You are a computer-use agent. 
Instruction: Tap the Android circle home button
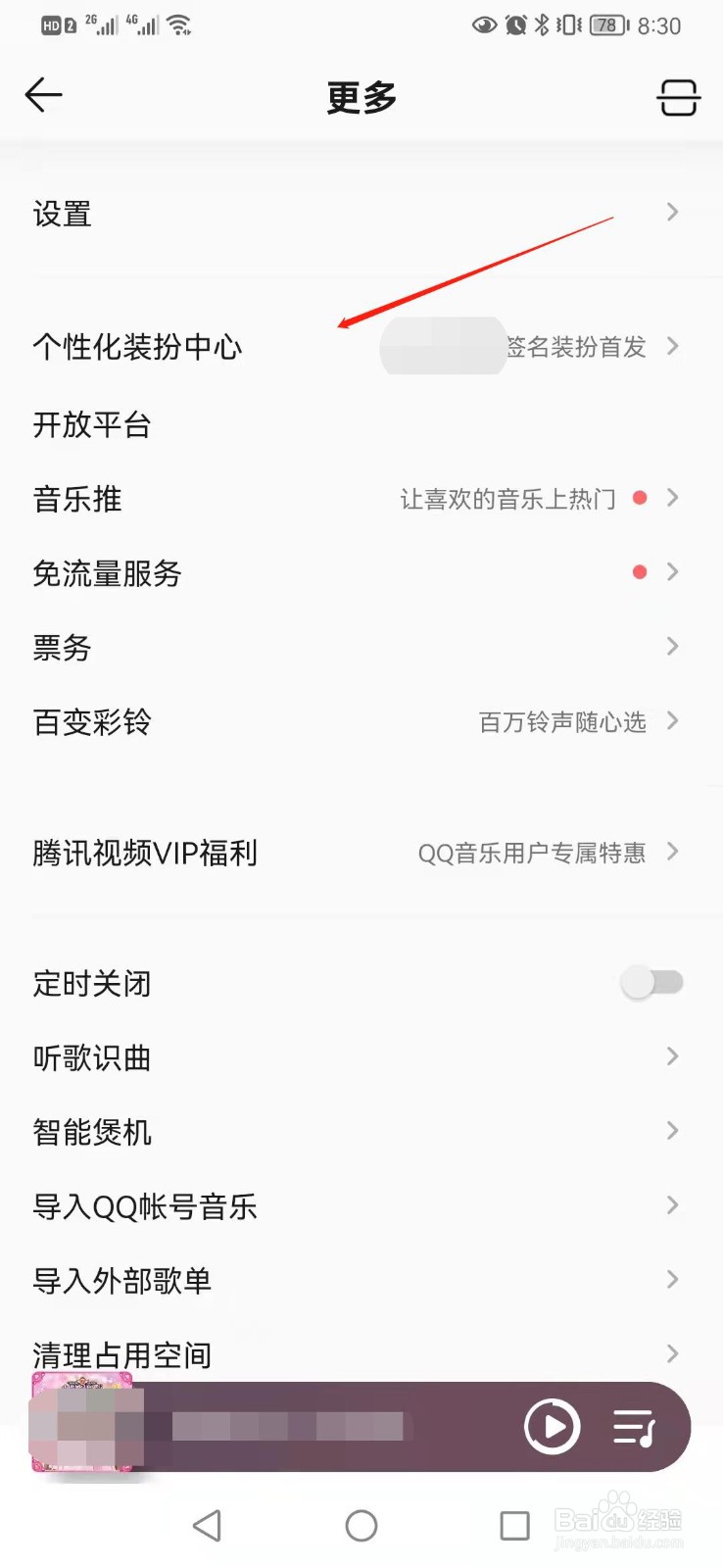[x=361, y=1525]
